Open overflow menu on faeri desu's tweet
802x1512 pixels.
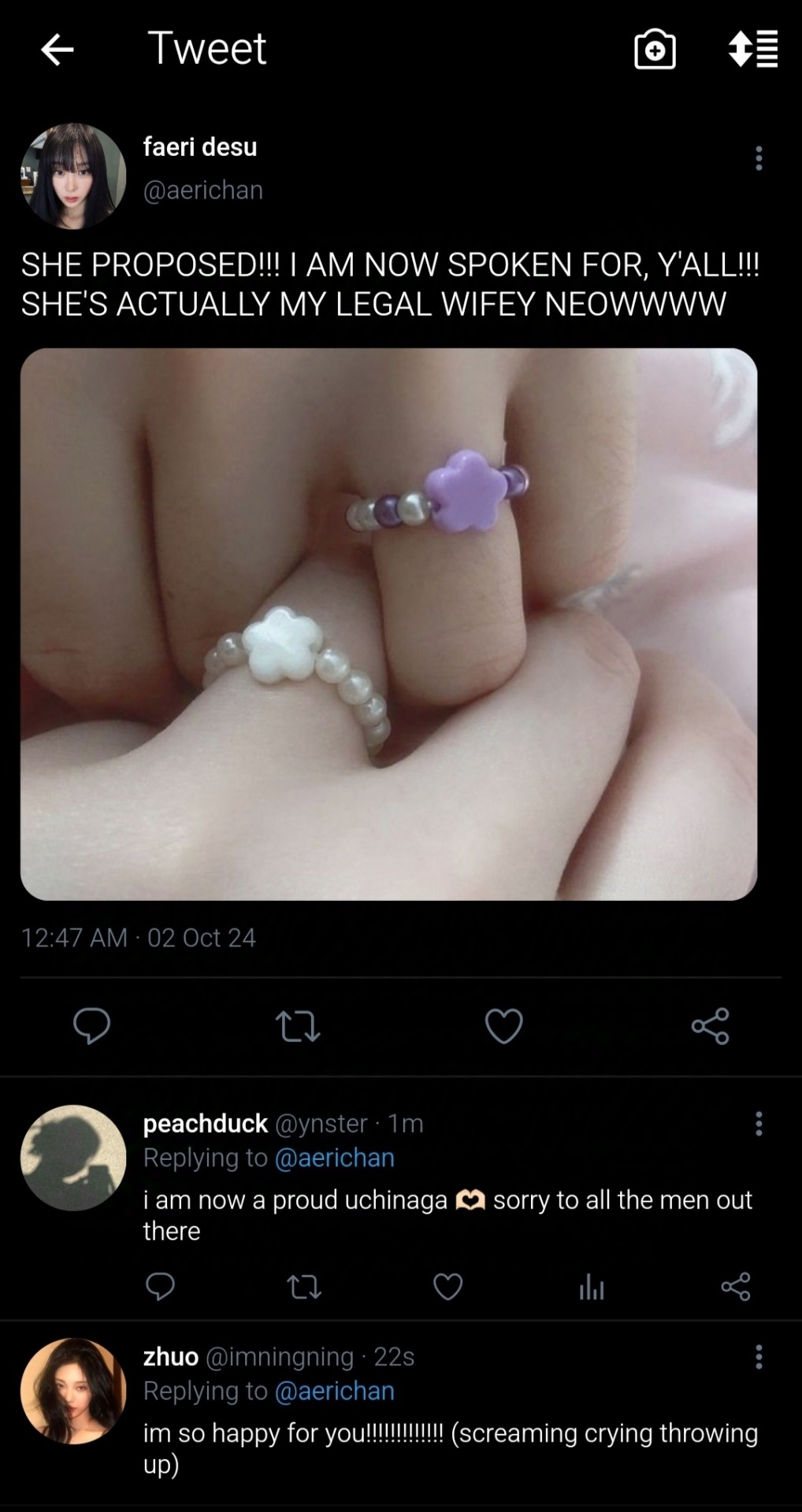point(759,158)
